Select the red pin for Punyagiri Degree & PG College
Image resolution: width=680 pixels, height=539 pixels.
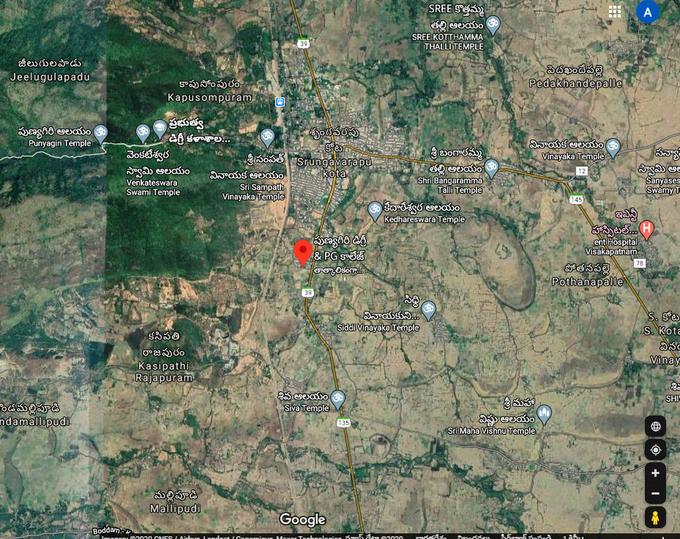[x=302, y=253]
